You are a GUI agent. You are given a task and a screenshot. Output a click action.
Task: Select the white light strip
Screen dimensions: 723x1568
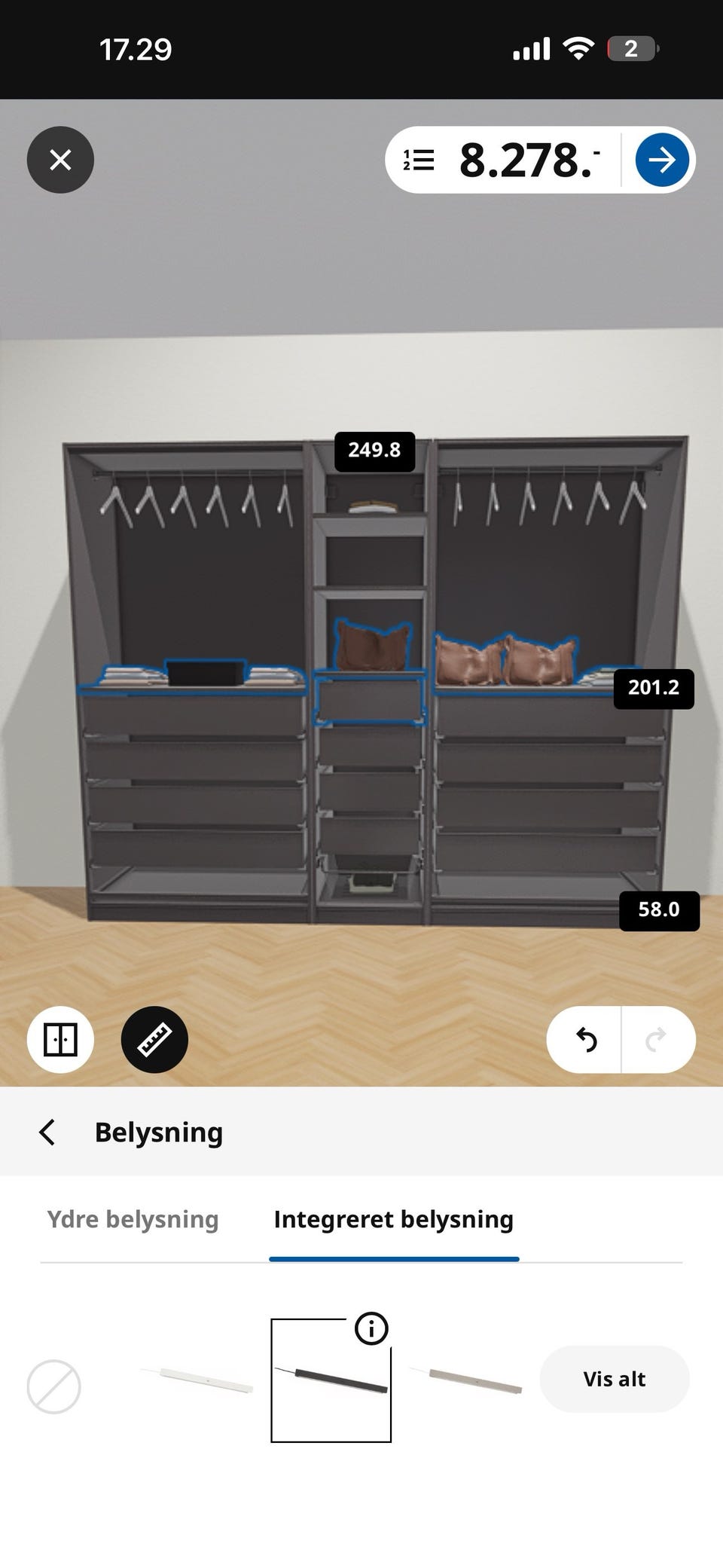tap(197, 1379)
